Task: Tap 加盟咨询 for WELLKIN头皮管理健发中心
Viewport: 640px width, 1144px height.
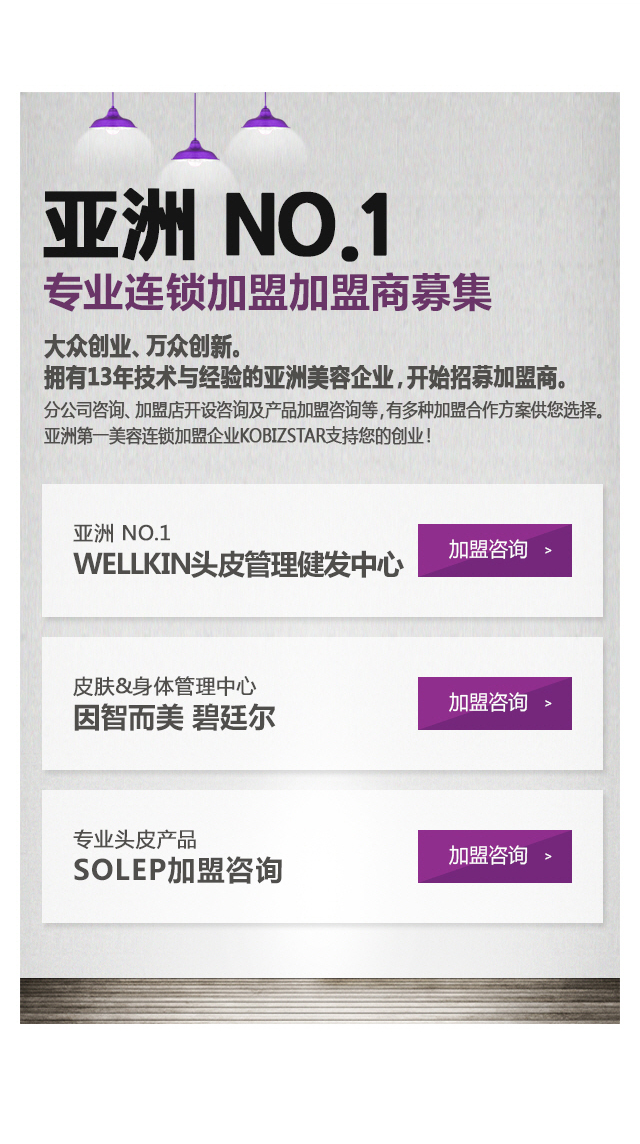Action: tap(494, 550)
